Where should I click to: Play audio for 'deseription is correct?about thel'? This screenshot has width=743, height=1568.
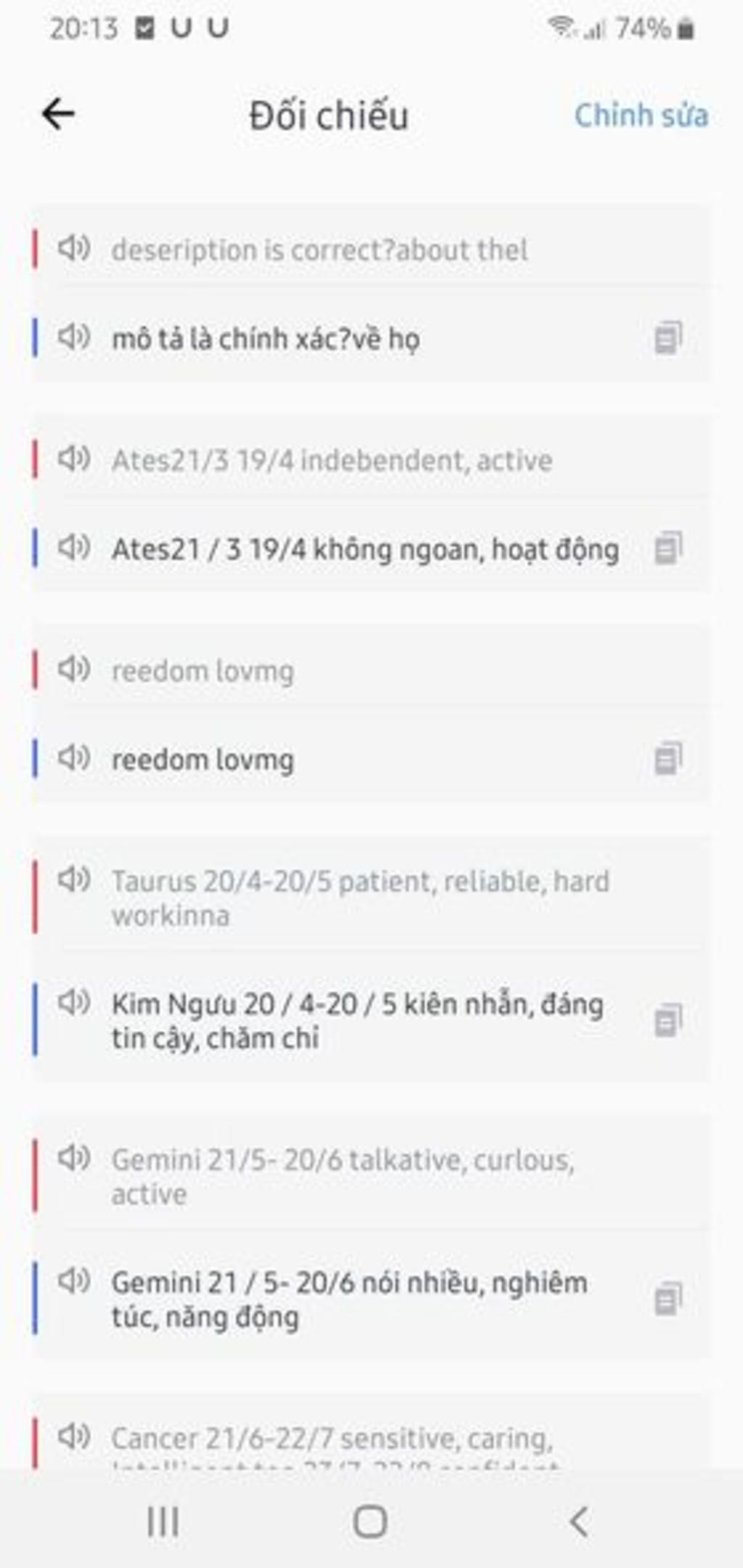[x=74, y=248]
